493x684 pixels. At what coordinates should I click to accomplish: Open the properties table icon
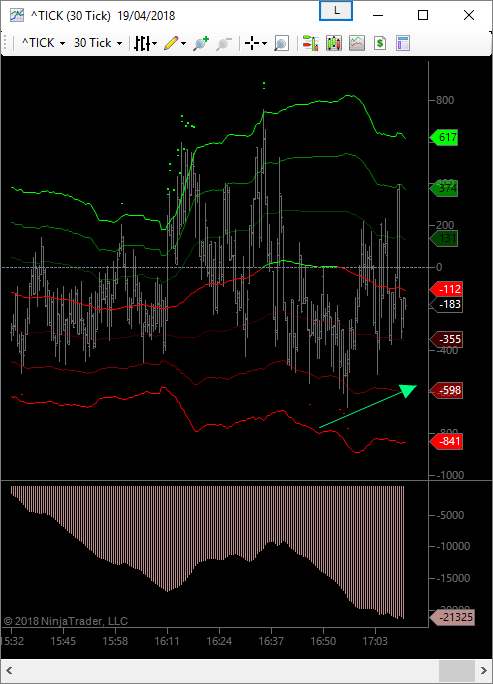[403, 43]
